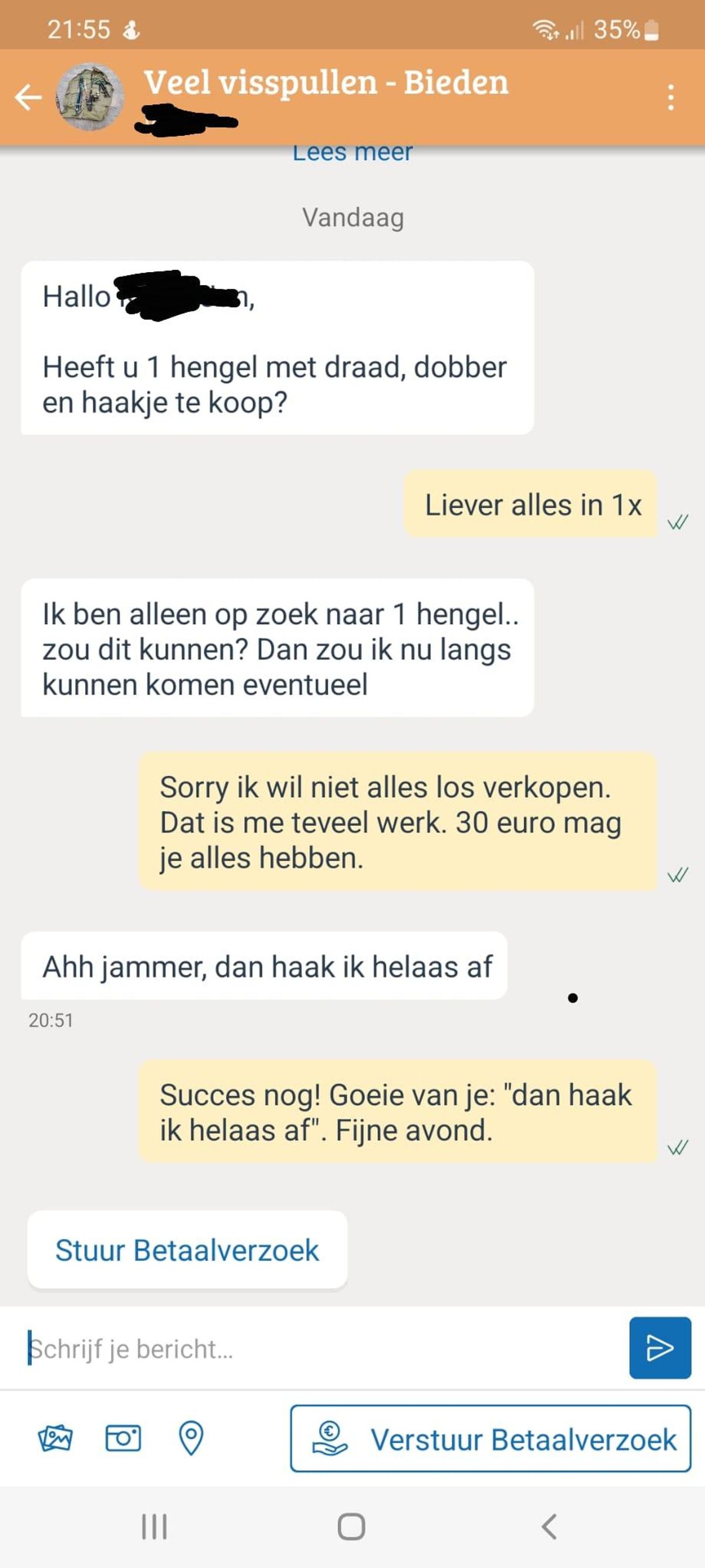The height and width of the screenshot is (1568, 705).
Task: Tap the Stuur Betaalverzoek button
Action: (187, 1249)
